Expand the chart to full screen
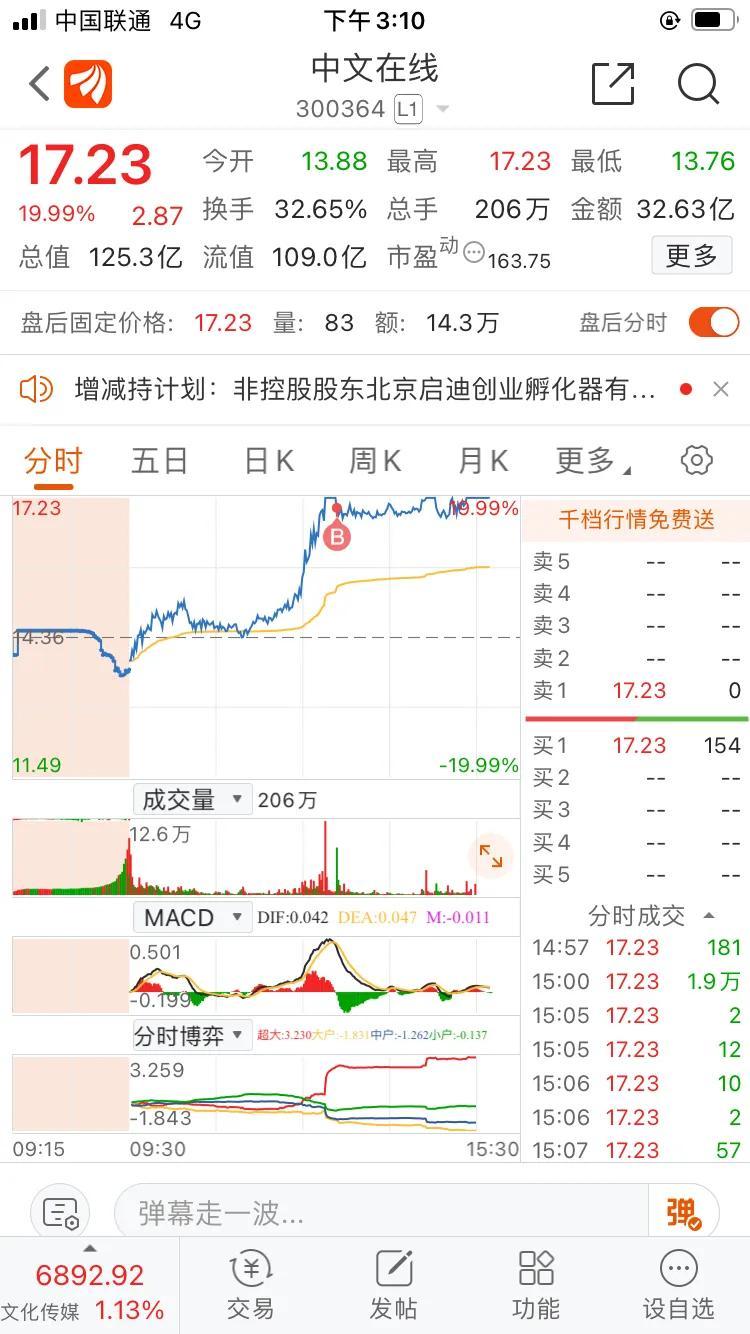 pos(490,855)
